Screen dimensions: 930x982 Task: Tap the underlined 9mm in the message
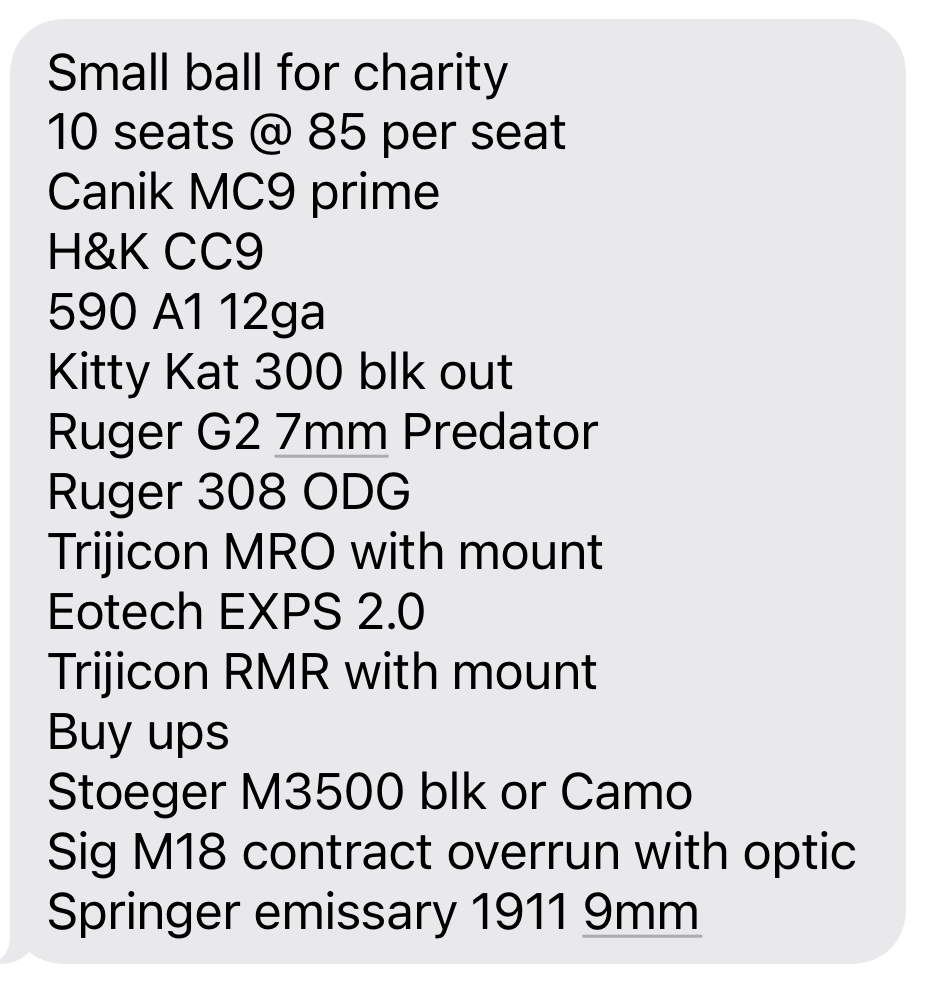click(640, 913)
